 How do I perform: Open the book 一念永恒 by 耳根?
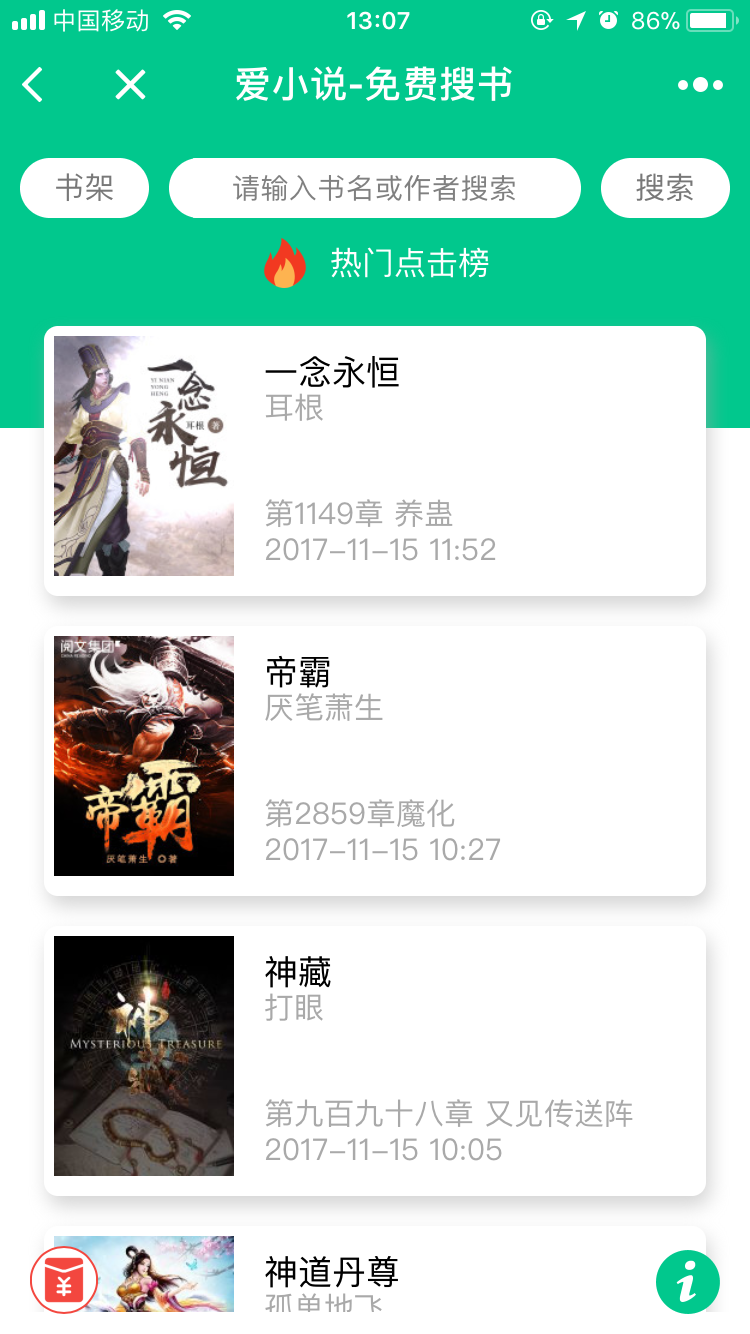click(375, 461)
